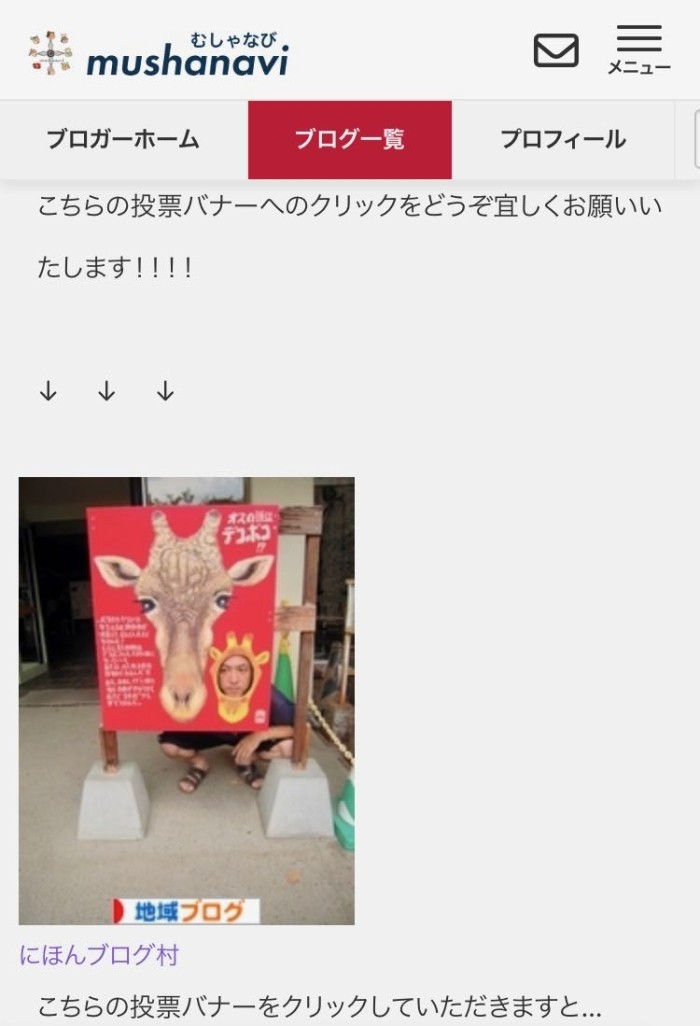This screenshot has height=1026, width=700.
Task: Select the ブログ一覧 tab
Action: 350,140
